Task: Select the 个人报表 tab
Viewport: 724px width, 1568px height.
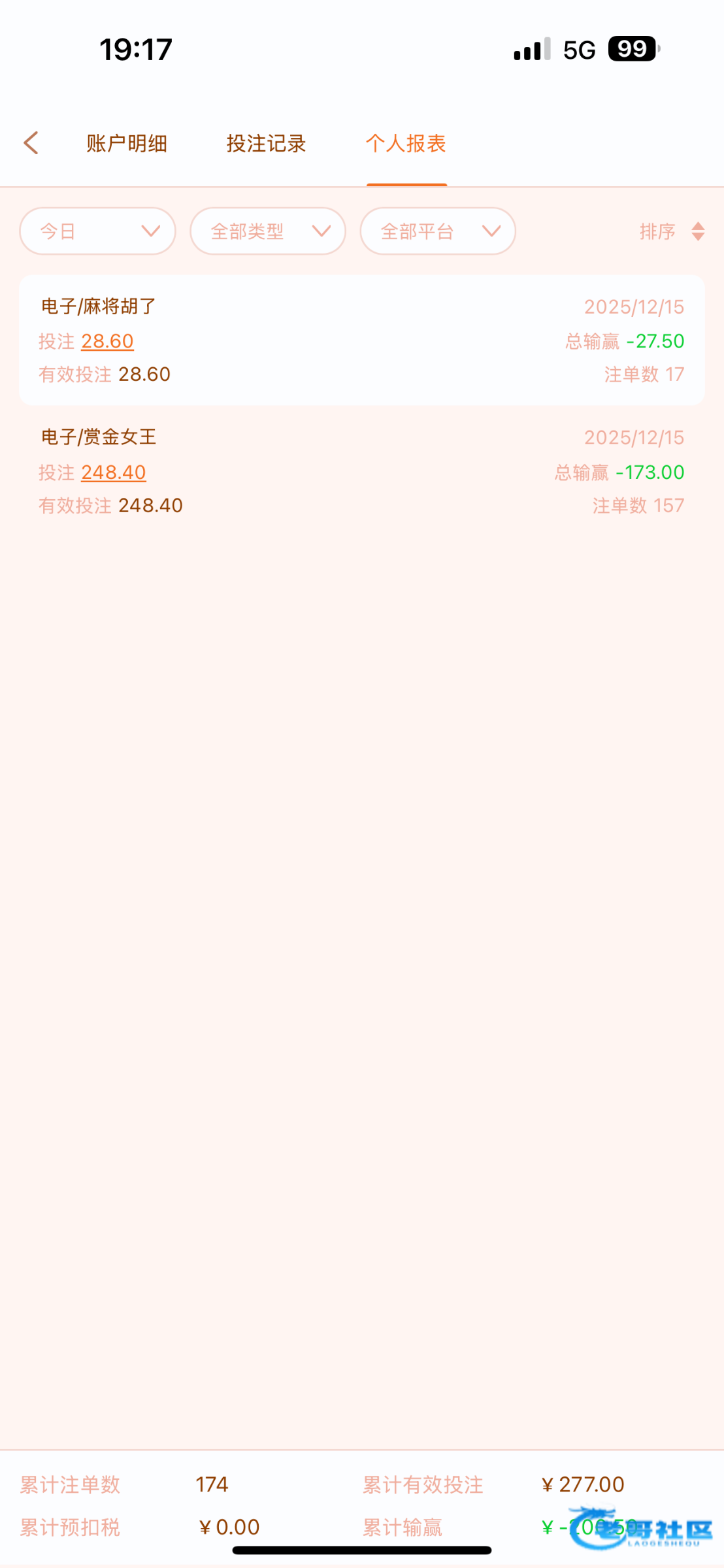Action: pos(406,144)
